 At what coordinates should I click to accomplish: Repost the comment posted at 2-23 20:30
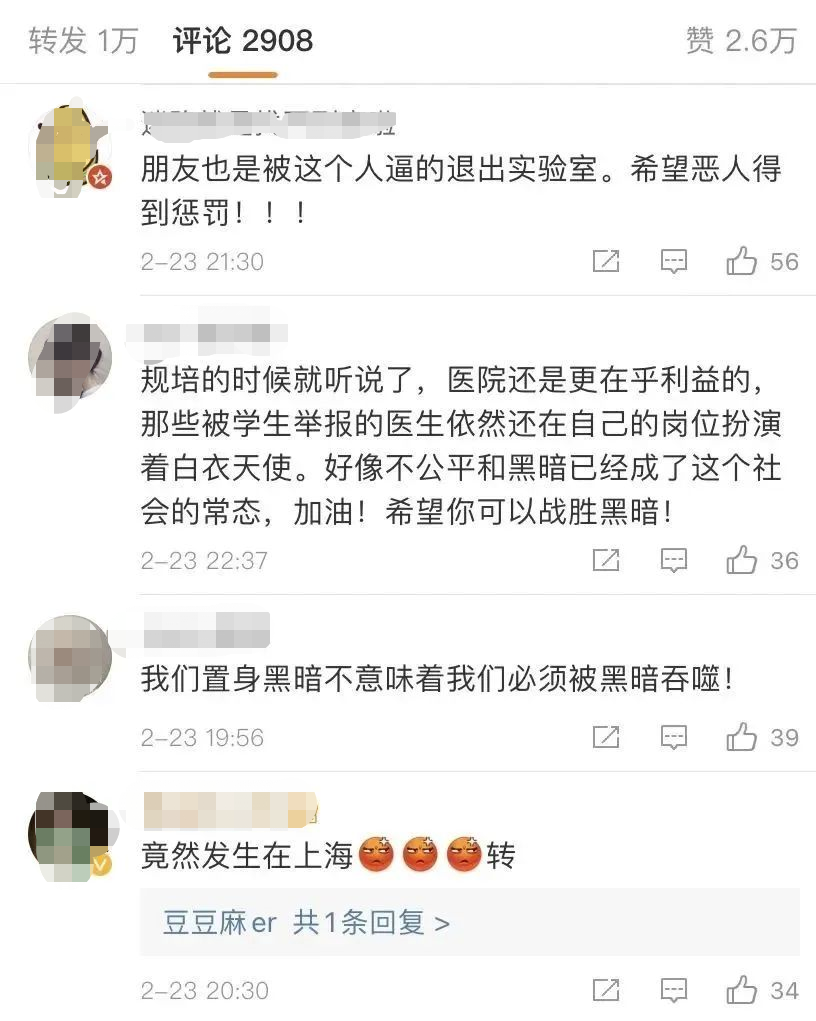(x=606, y=991)
